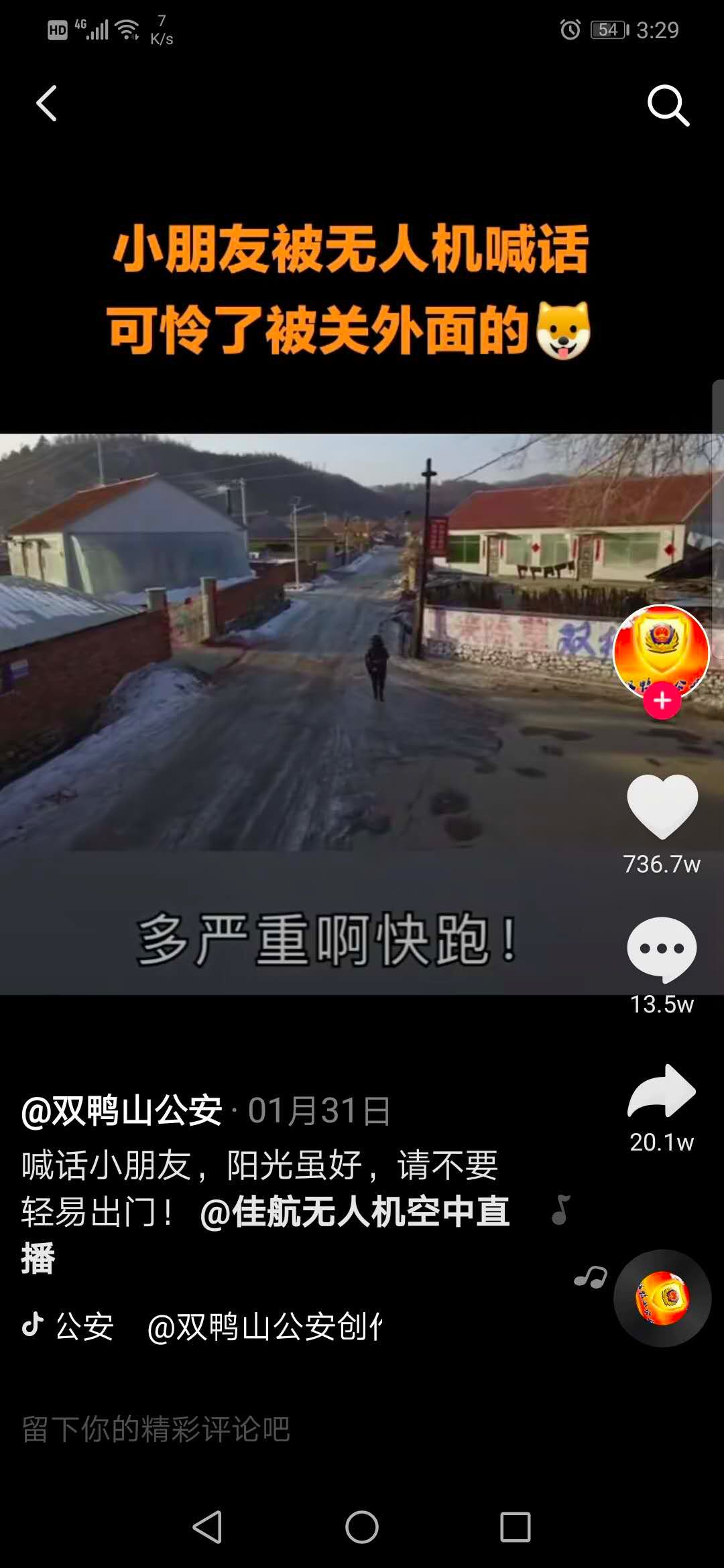This screenshot has width=724, height=1568.
Task: Tap the comment field 留下你的精彩评论吧
Action: 156,1429
